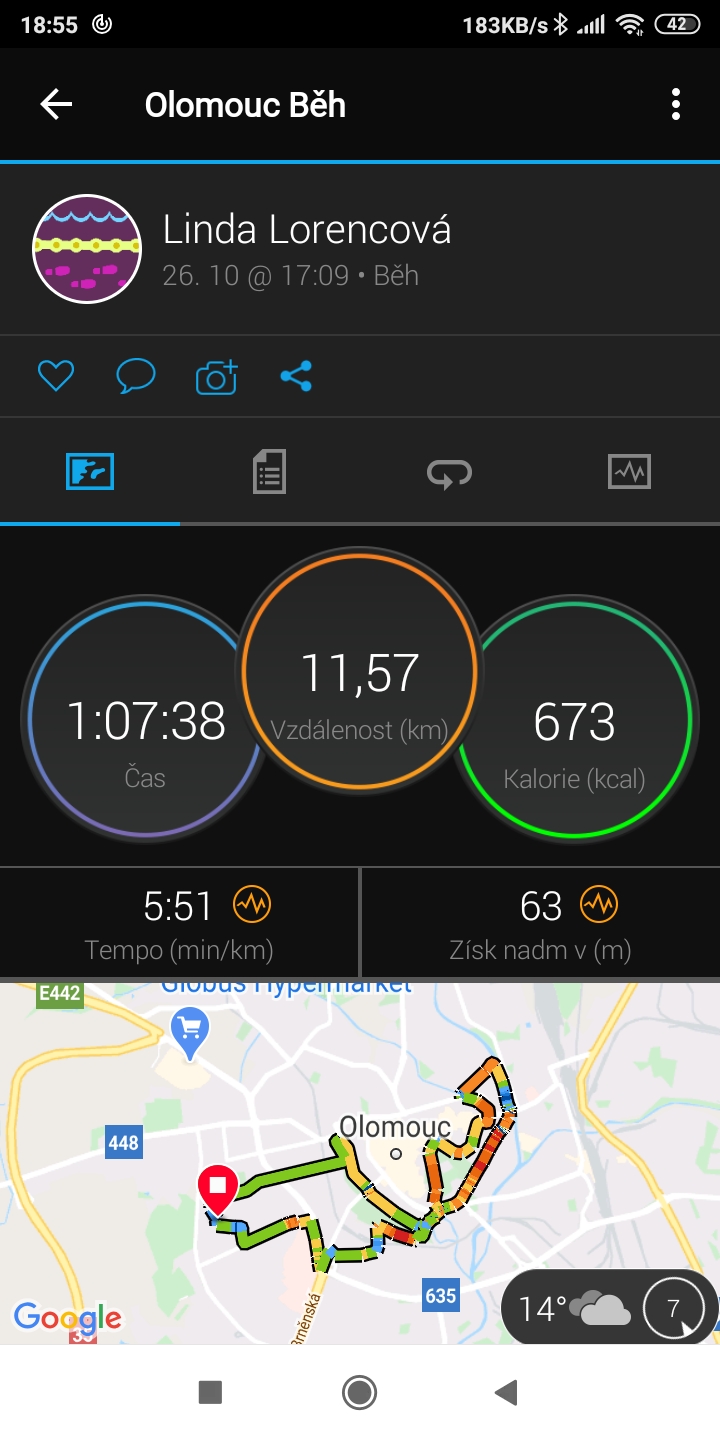Open the route map of Olomouc
The width and height of the screenshot is (720, 1440).
[360, 1160]
